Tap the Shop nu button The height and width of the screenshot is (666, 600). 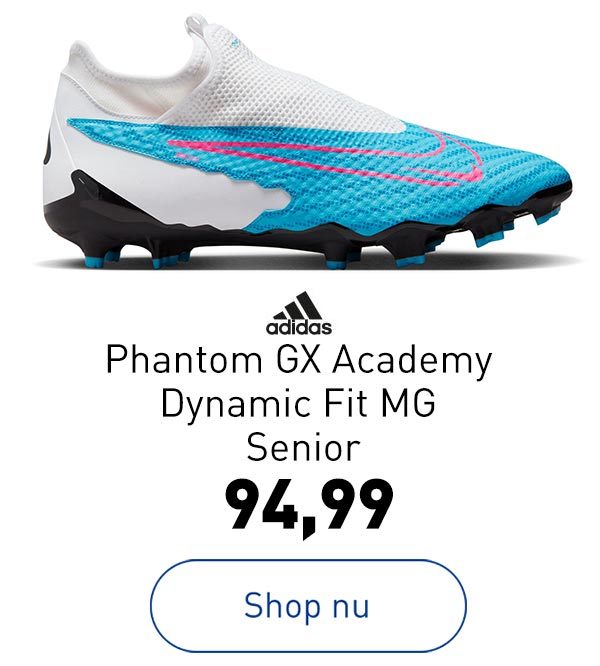[308, 606]
